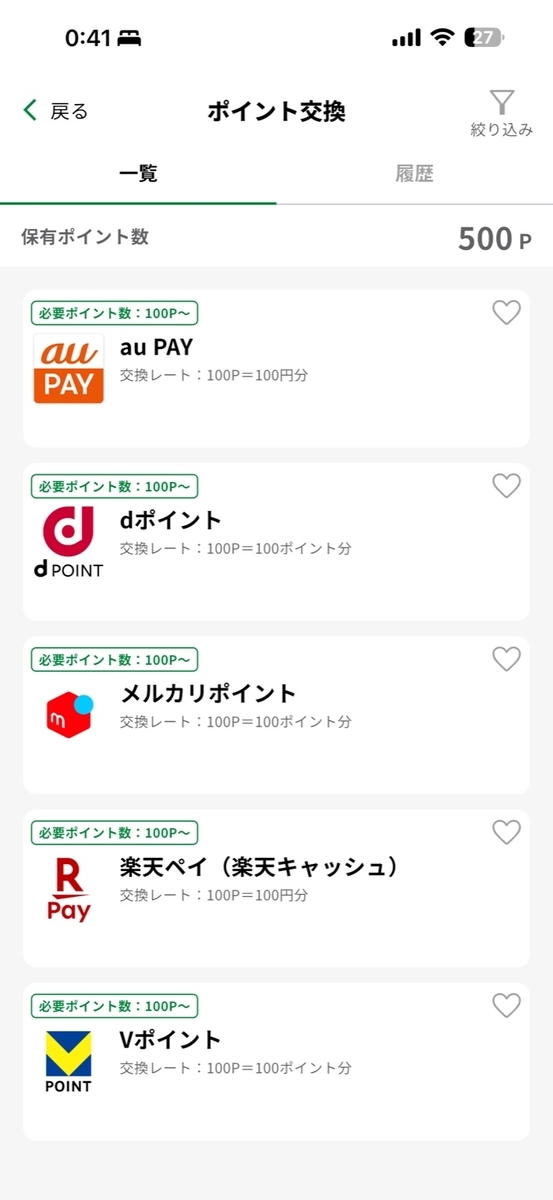Open the メルカリポイント exchange card
553x1200 pixels.
pyautogui.click(x=276, y=715)
